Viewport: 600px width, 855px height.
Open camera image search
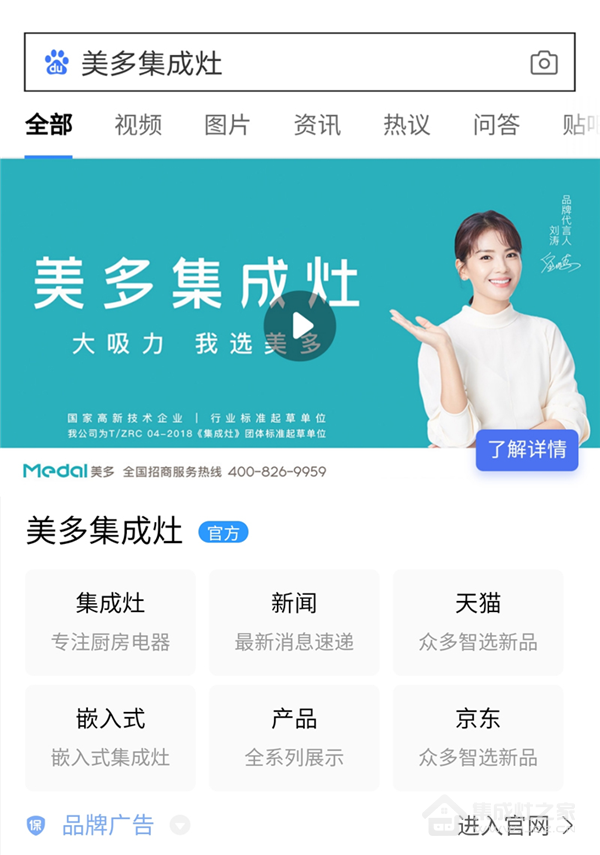[543, 63]
